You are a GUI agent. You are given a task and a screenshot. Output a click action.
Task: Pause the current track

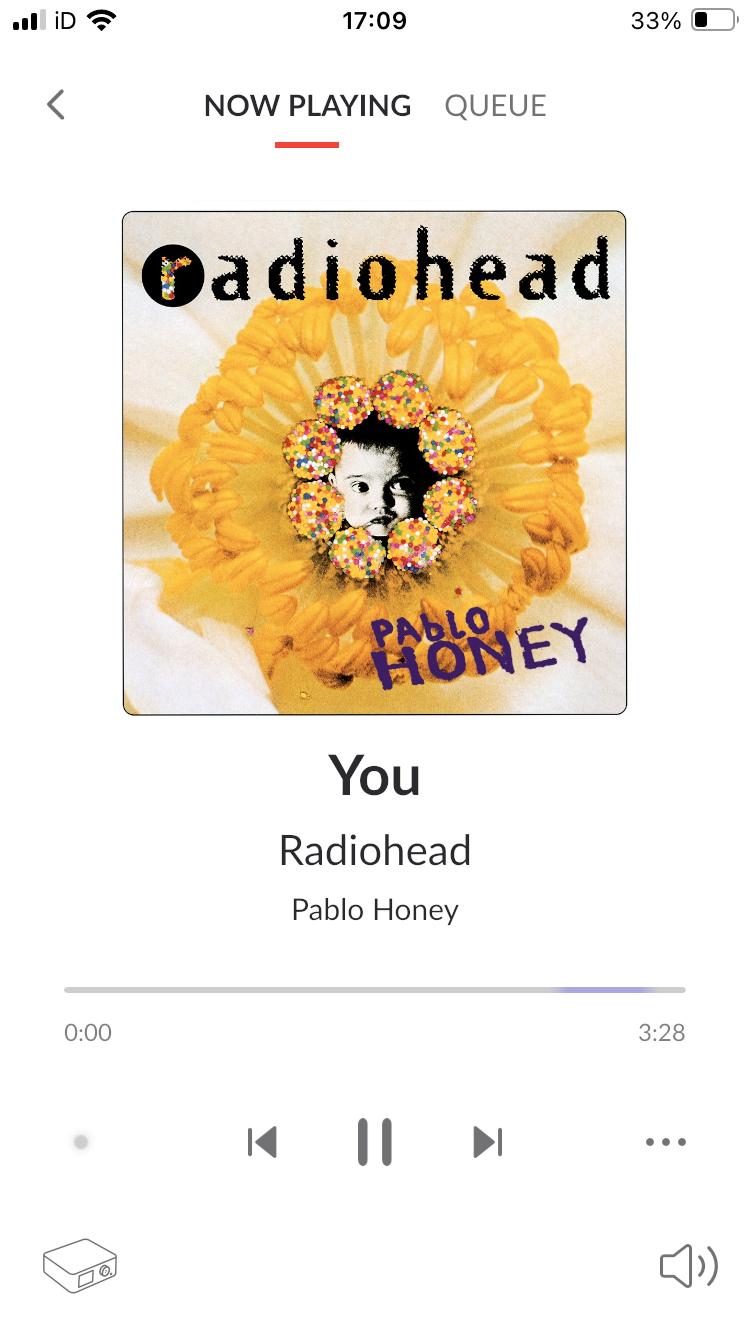(375, 1141)
